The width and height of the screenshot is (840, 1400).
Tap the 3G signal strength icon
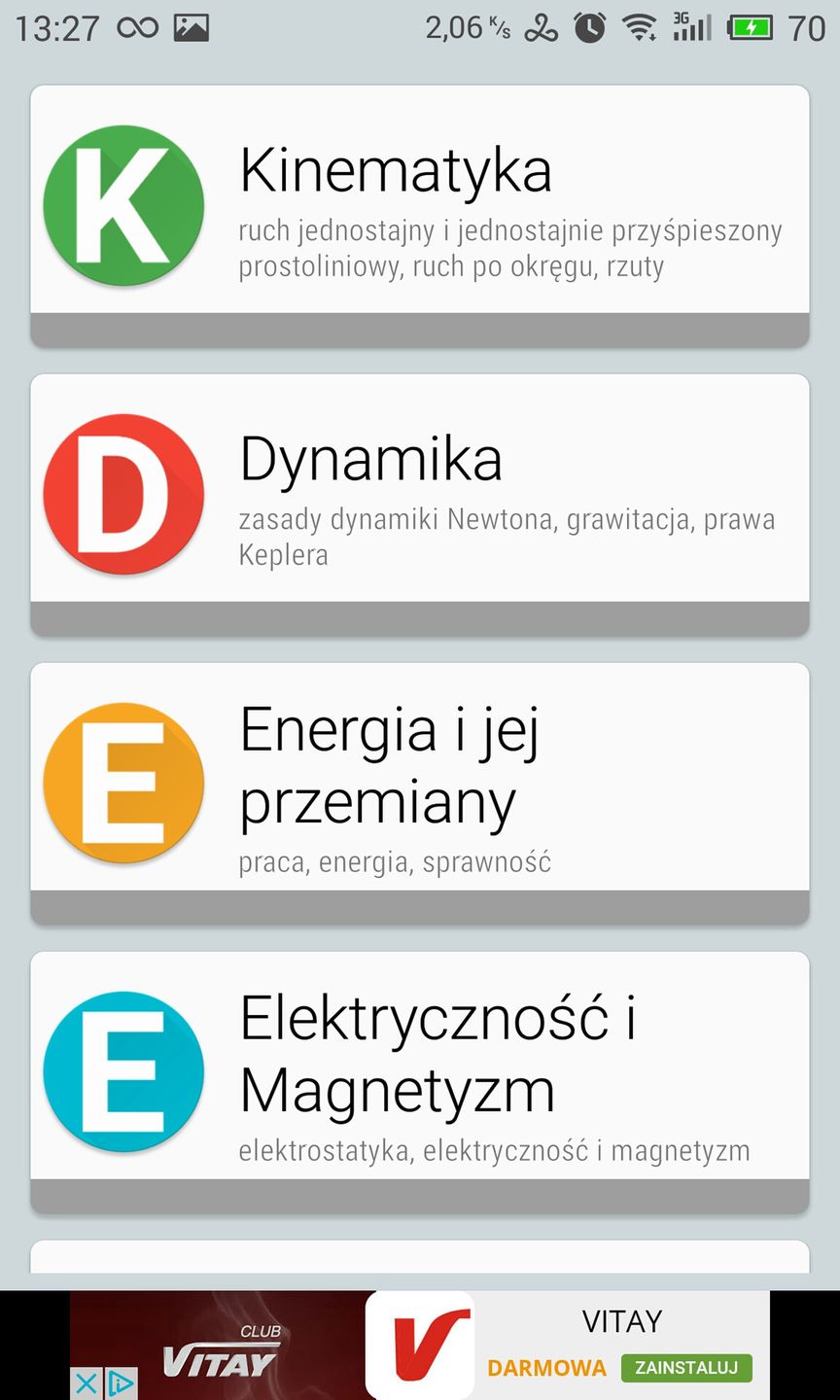click(691, 27)
